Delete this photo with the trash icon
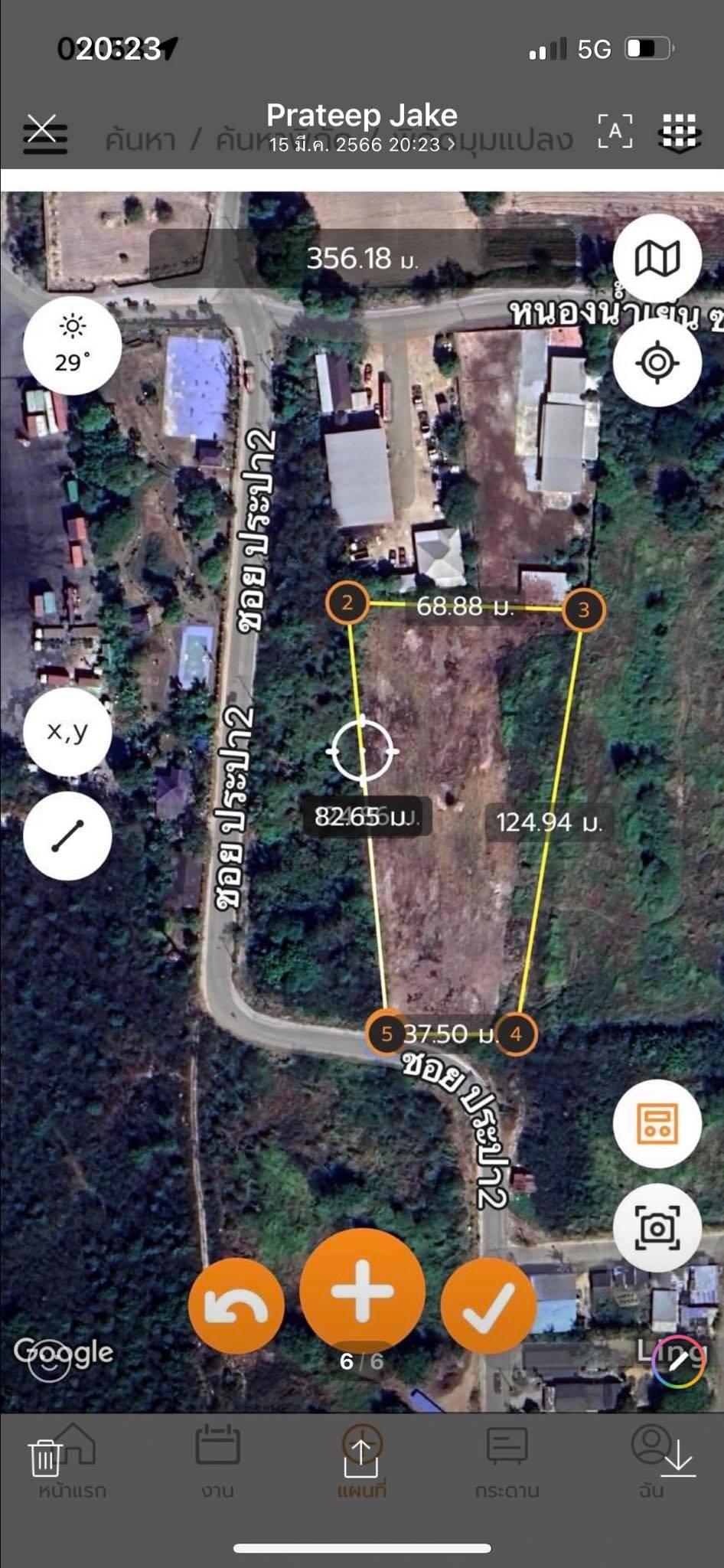Viewport: 724px width, 1568px height. click(45, 1457)
